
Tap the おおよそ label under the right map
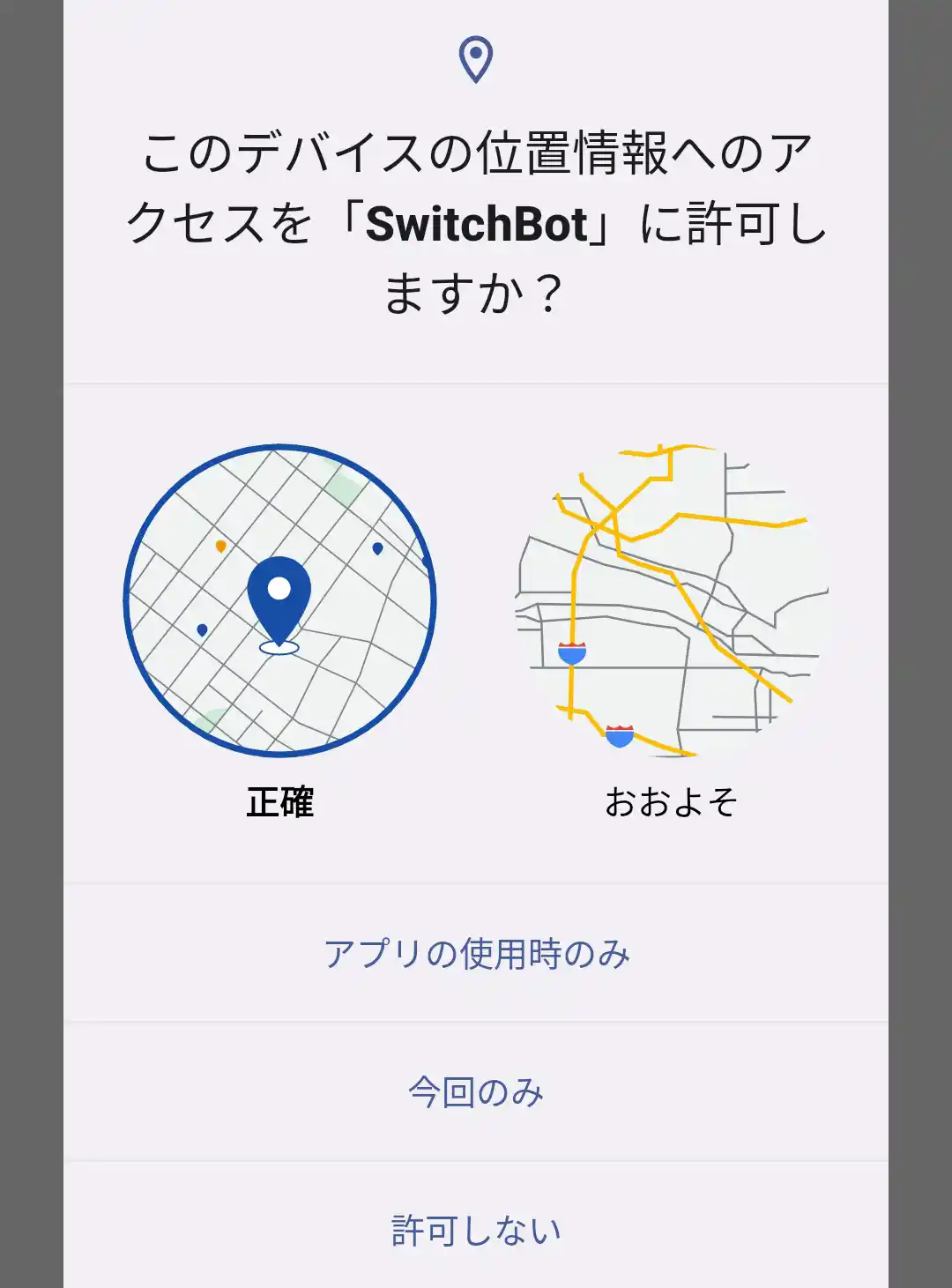tap(673, 803)
